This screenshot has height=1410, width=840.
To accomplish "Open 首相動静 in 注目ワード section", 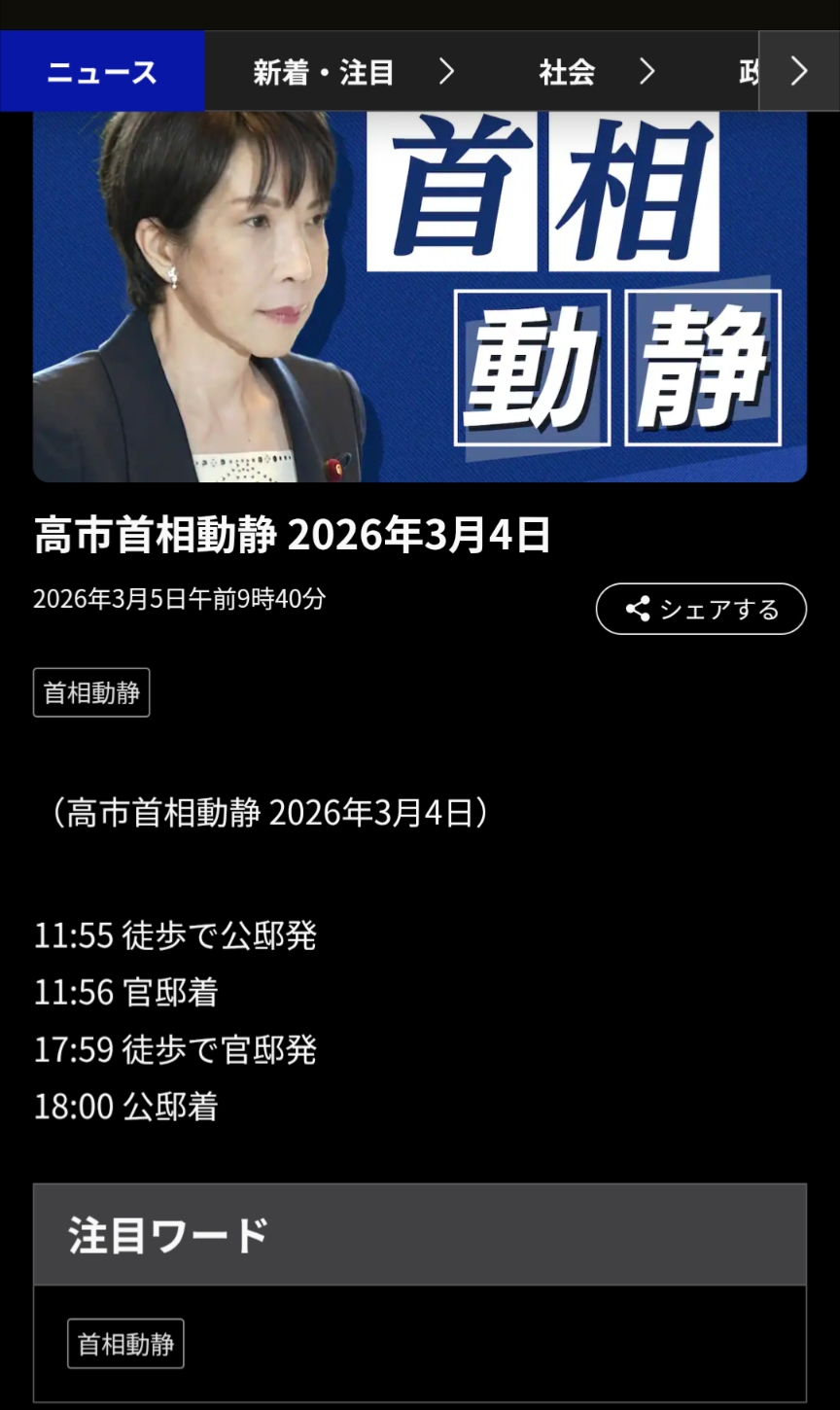I will coord(125,1344).
